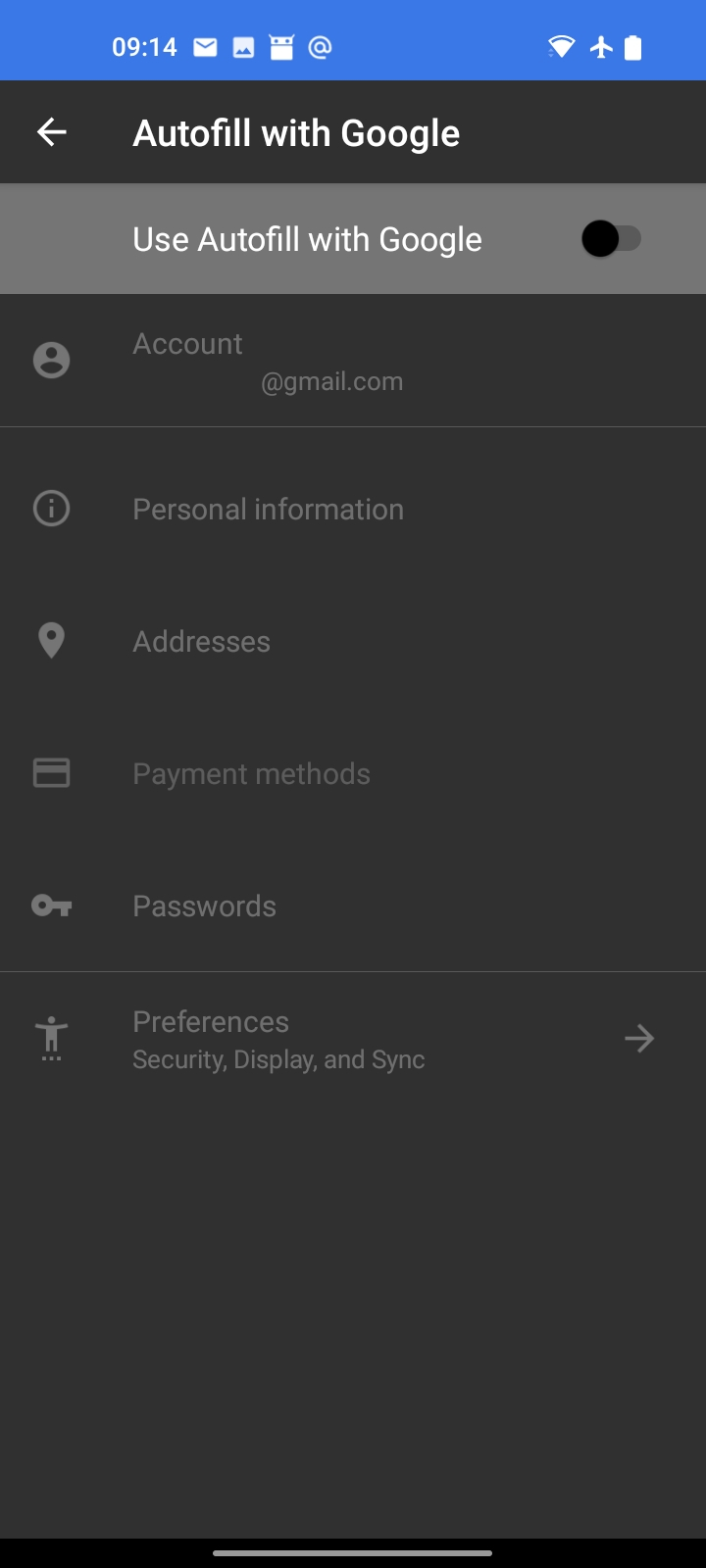The width and height of the screenshot is (706, 1568).
Task: Go back from Autofill with Google
Action: tap(52, 132)
